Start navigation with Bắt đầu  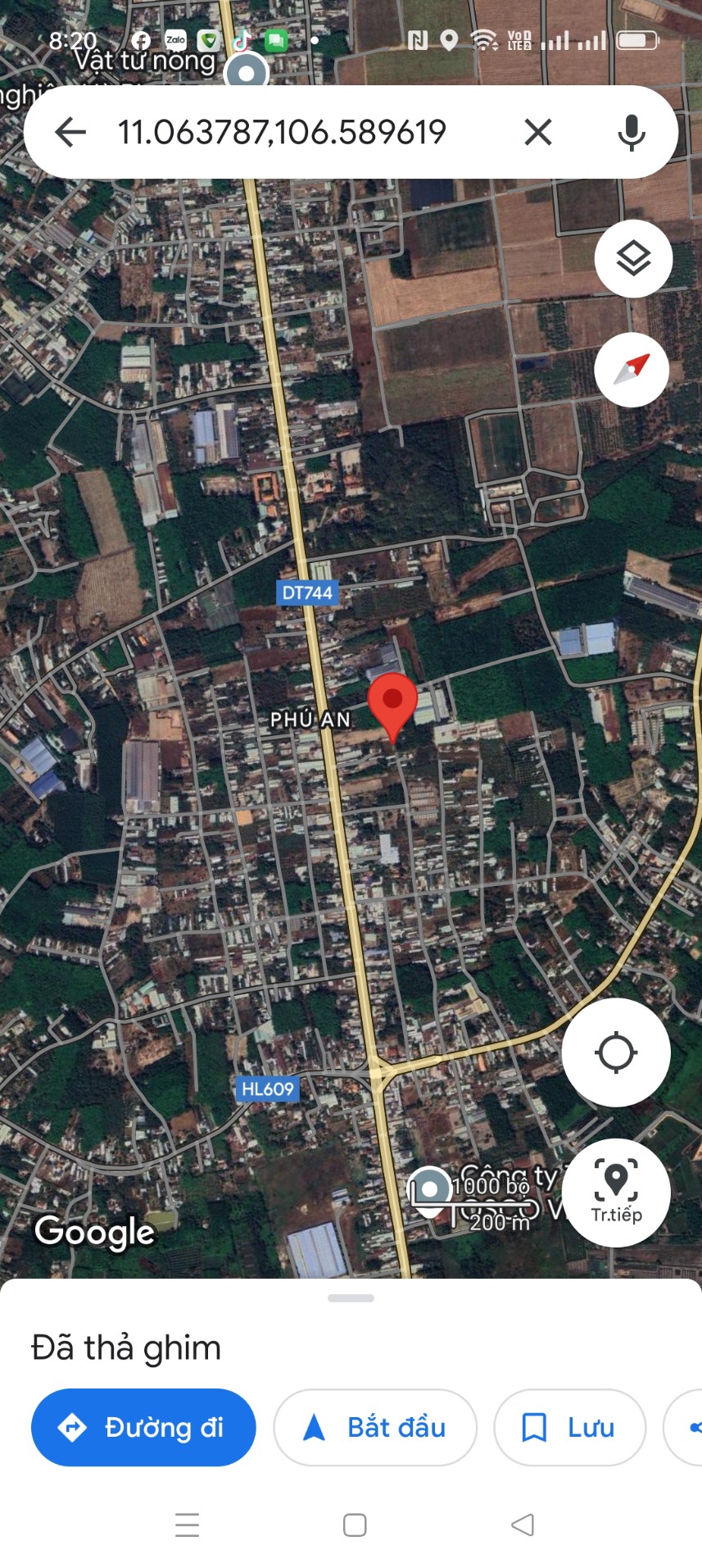[375, 1427]
